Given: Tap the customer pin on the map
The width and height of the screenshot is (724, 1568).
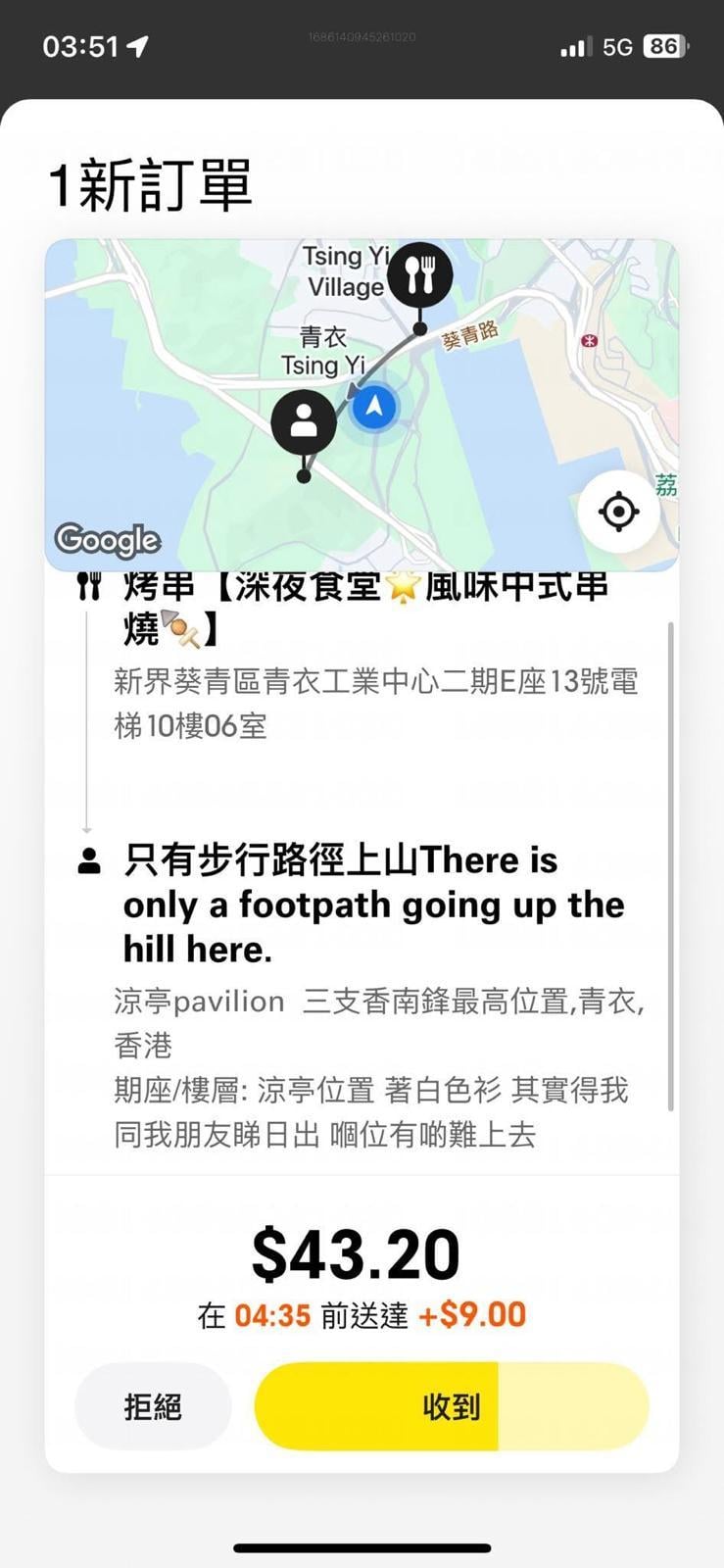Looking at the screenshot, I should [x=304, y=422].
